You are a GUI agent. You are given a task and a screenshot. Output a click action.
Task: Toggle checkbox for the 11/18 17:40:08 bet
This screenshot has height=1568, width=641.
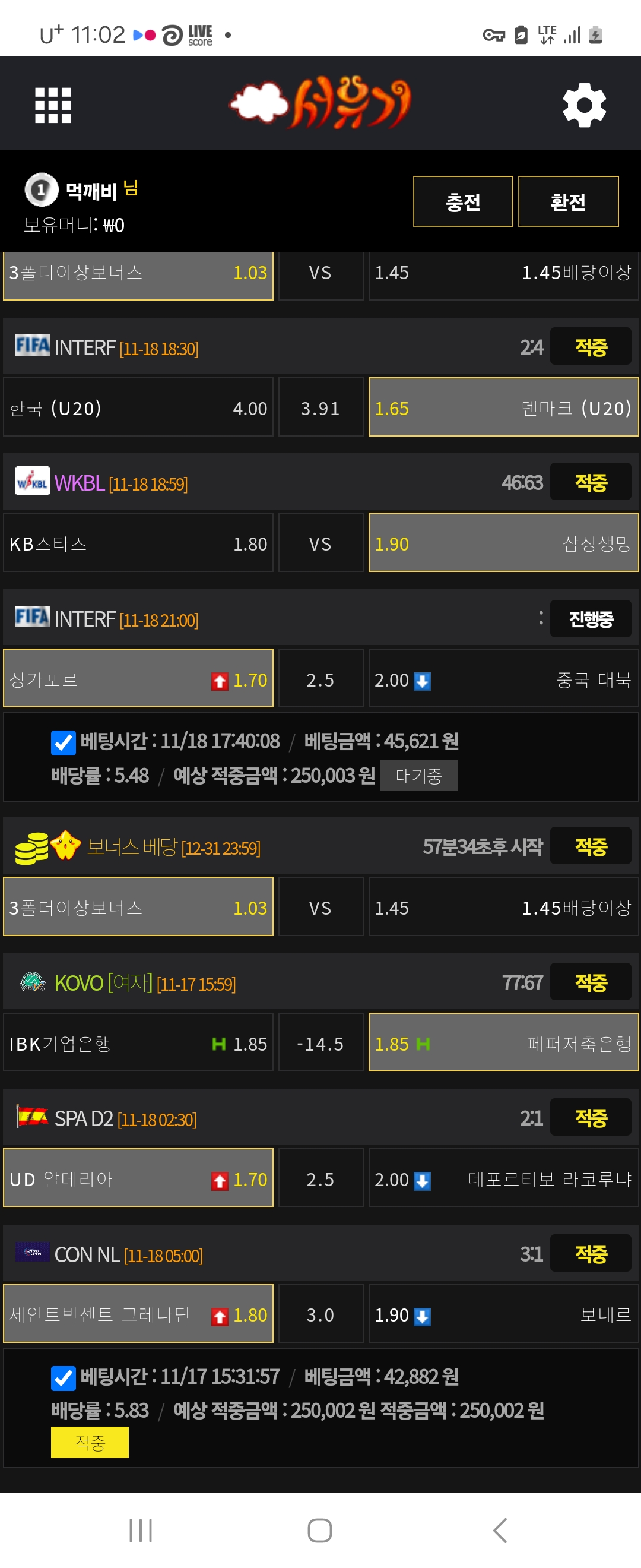point(64,741)
